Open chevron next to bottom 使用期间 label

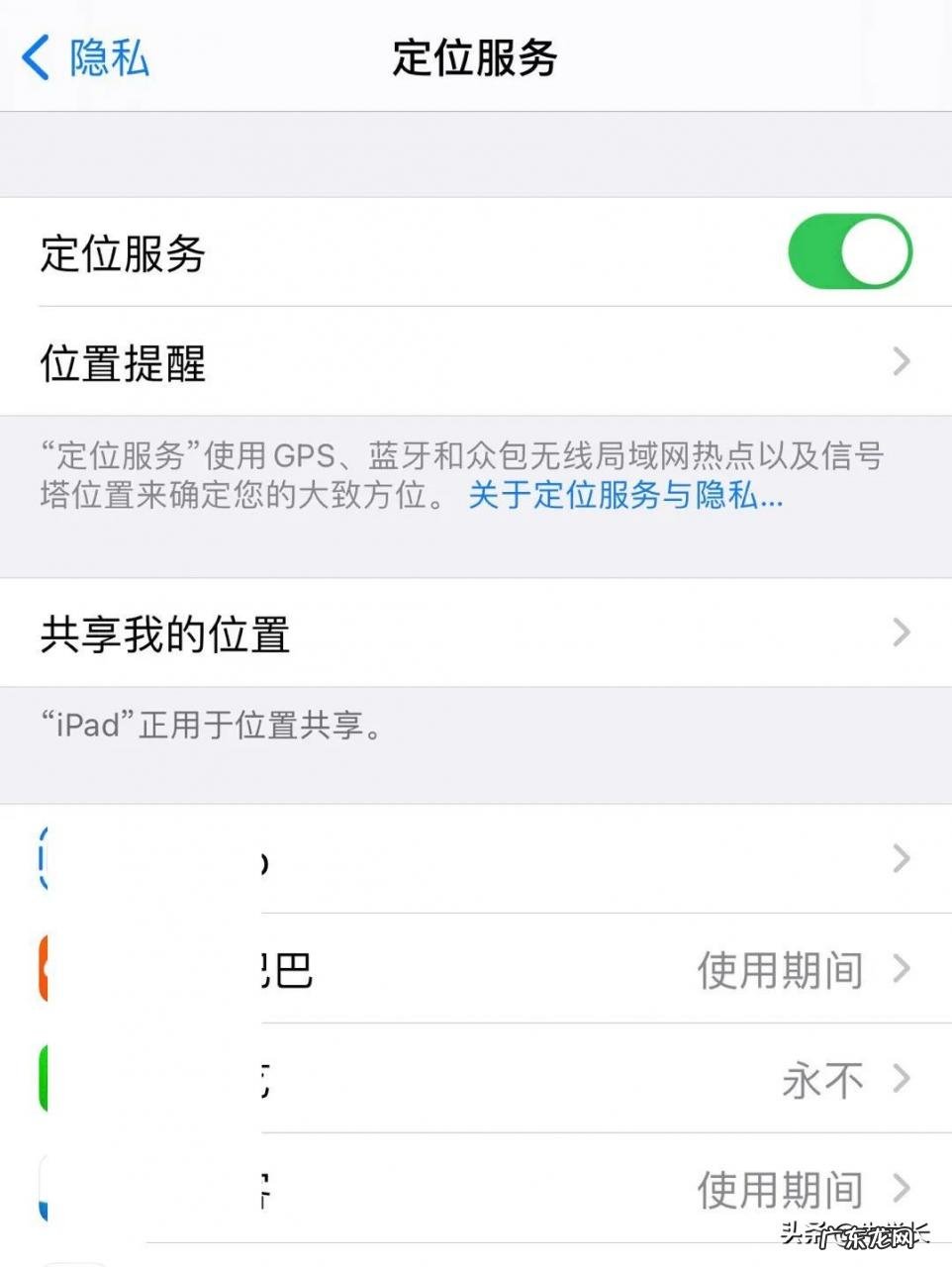(900, 1190)
